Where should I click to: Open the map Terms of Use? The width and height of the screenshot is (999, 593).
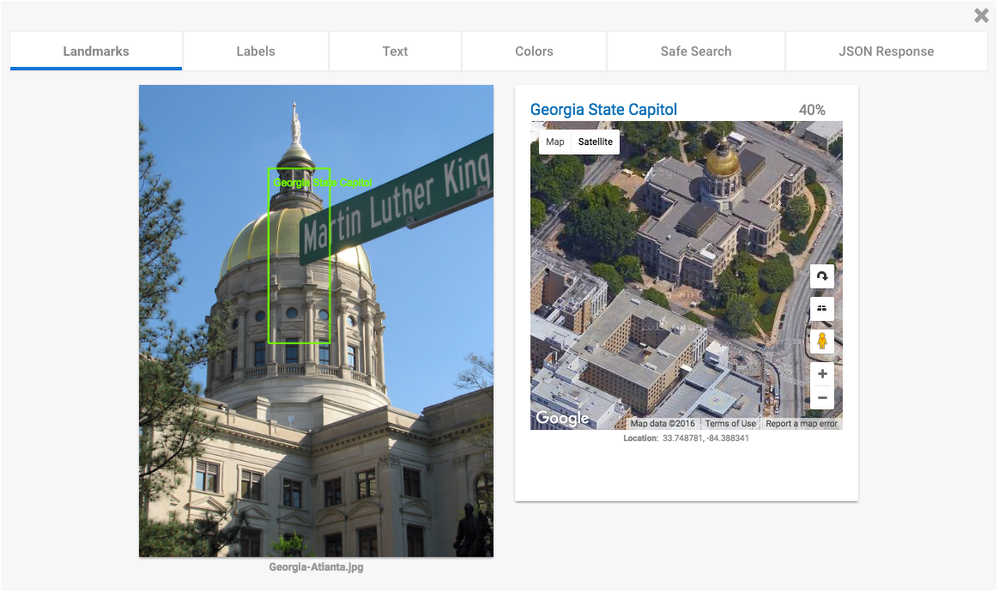730,424
